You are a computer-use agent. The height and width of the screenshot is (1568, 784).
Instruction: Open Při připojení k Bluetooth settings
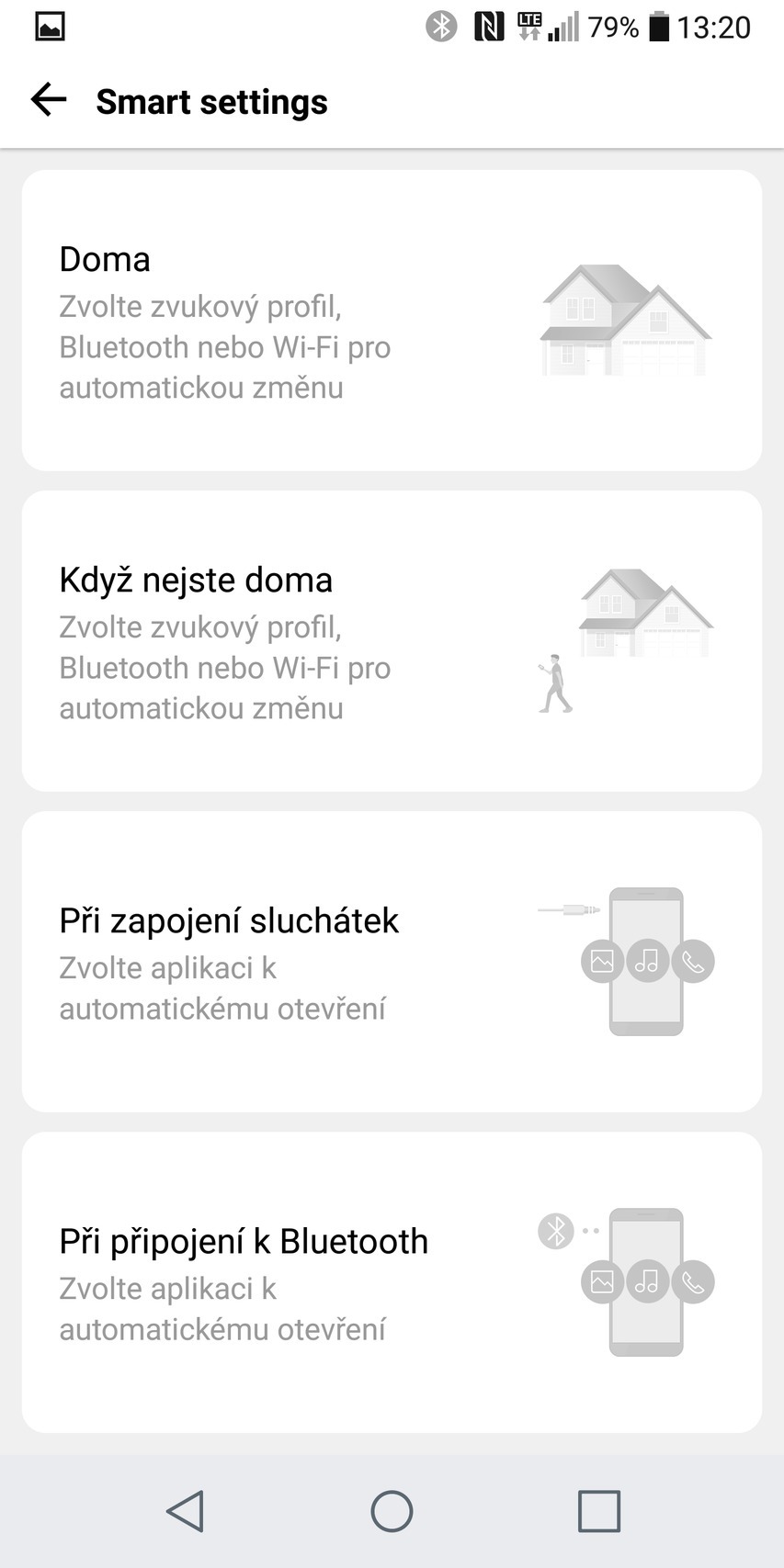tap(392, 1280)
